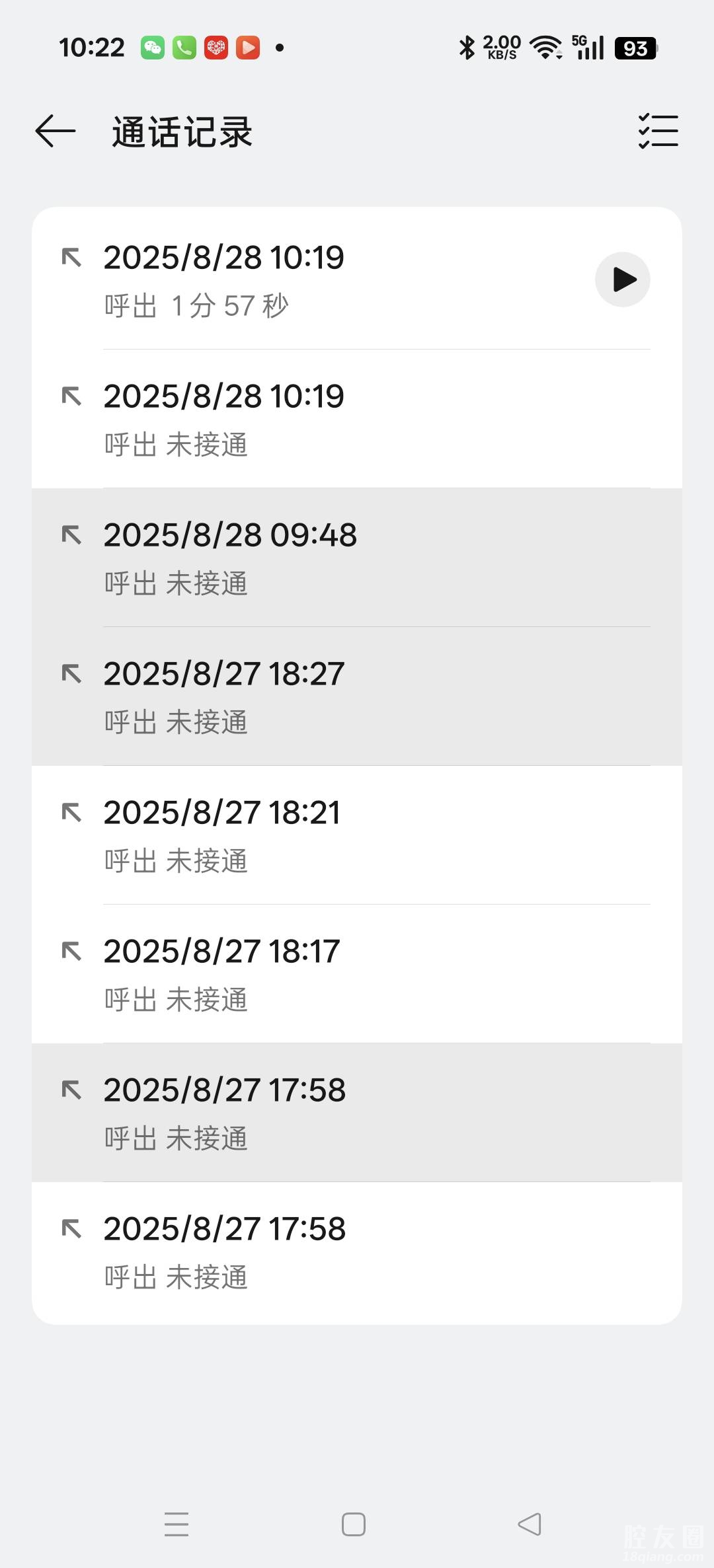Image resolution: width=714 pixels, height=1568 pixels.
Task: Tap the 2025/8/27 18:17 call record
Action: 357,974
